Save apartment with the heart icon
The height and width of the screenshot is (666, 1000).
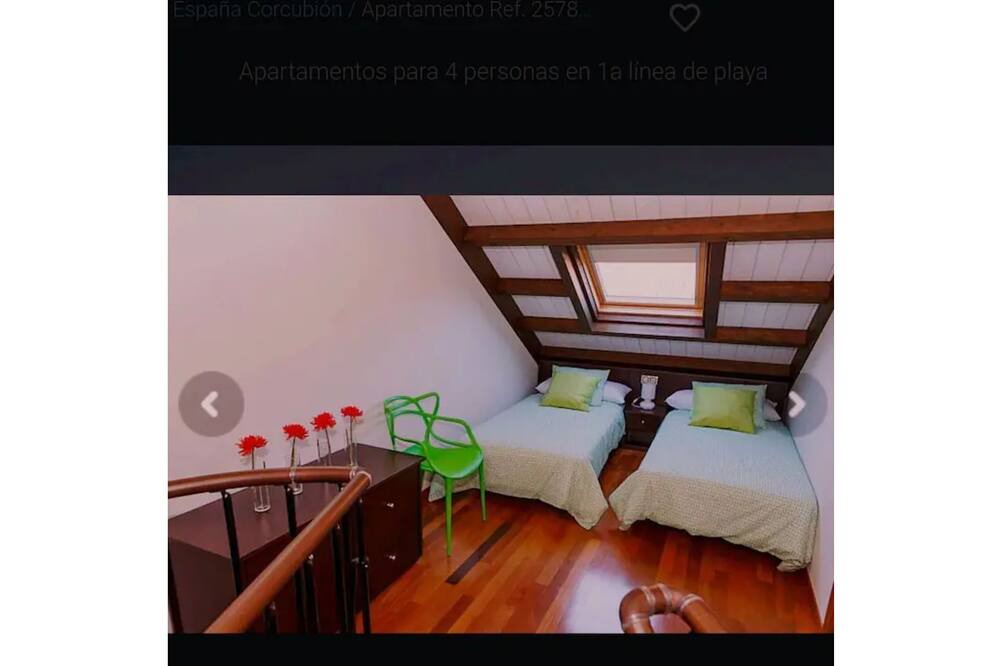click(x=684, y=17)
